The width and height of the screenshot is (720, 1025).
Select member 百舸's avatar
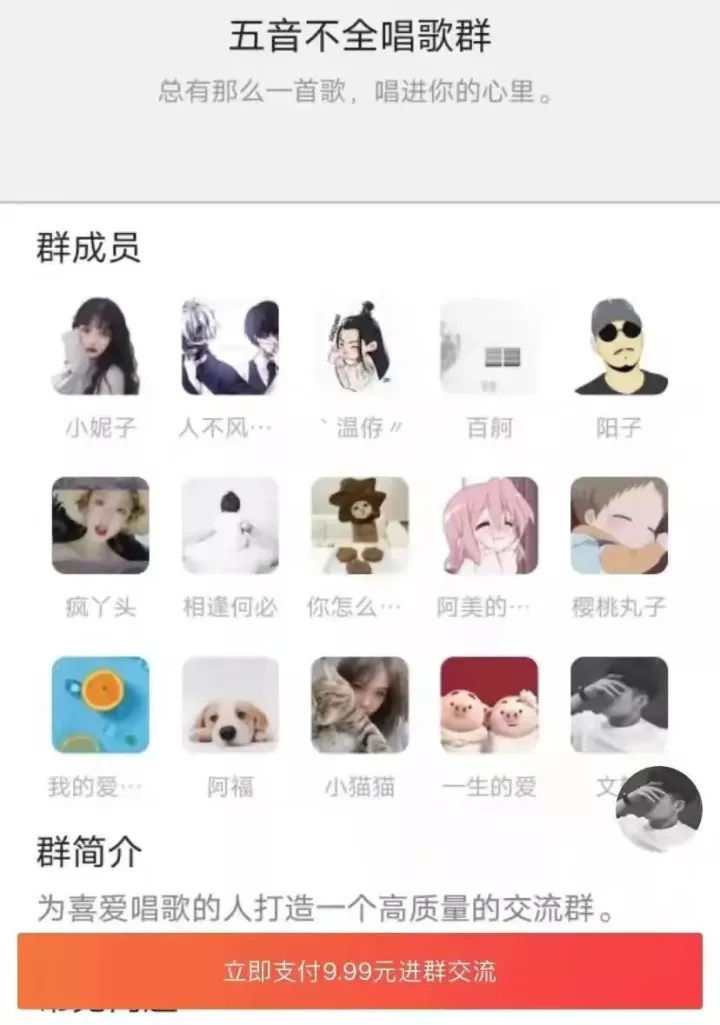[489, 347]
